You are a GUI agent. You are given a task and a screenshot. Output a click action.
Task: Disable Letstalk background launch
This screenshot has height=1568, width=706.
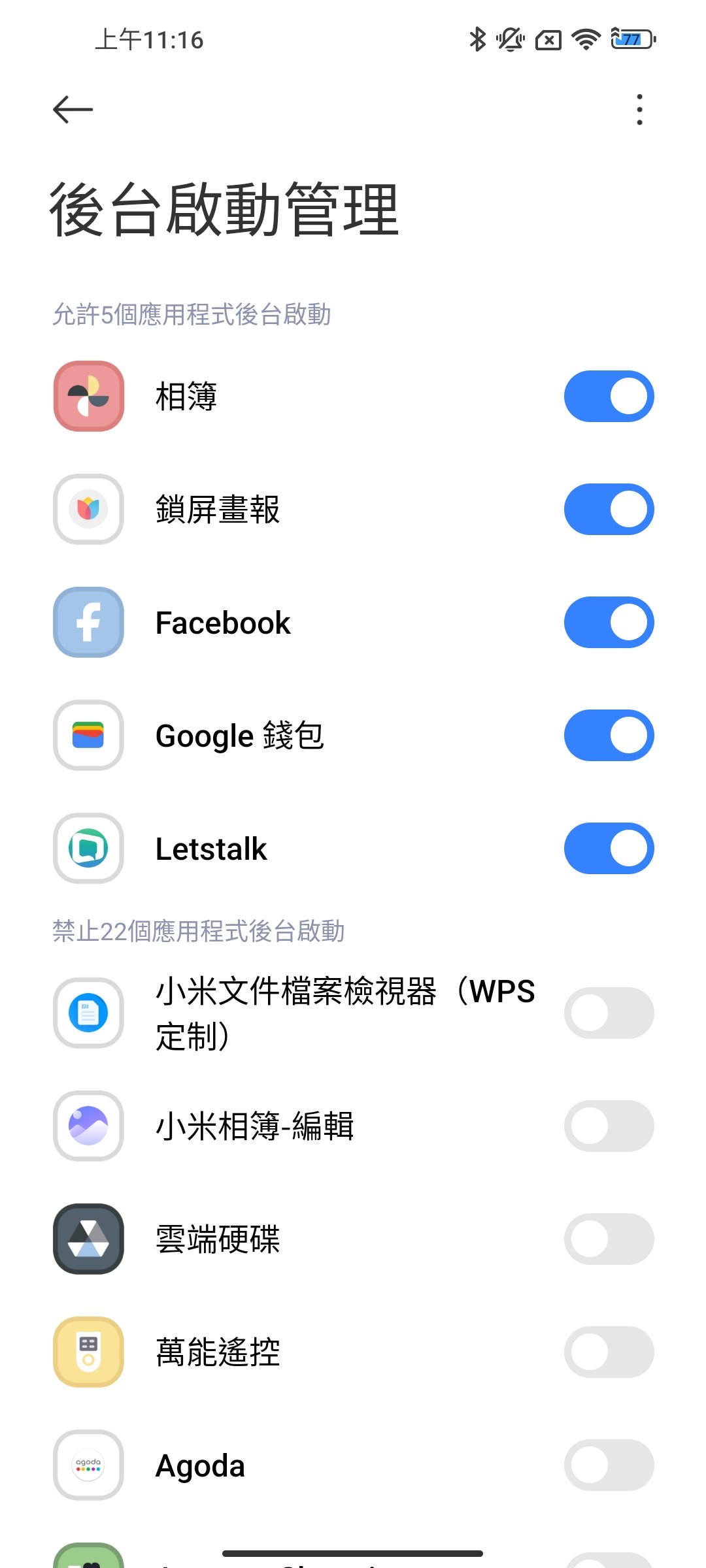[x=609, y=849]
